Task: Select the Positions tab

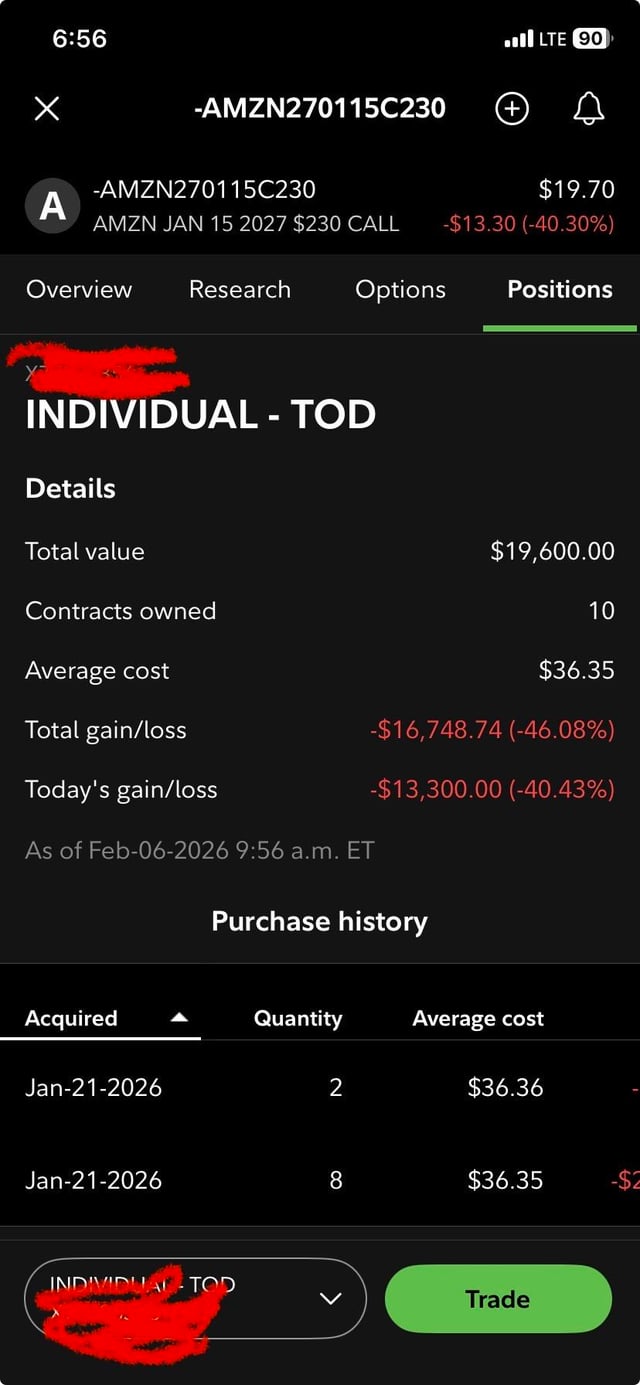Action: point(560,290)
